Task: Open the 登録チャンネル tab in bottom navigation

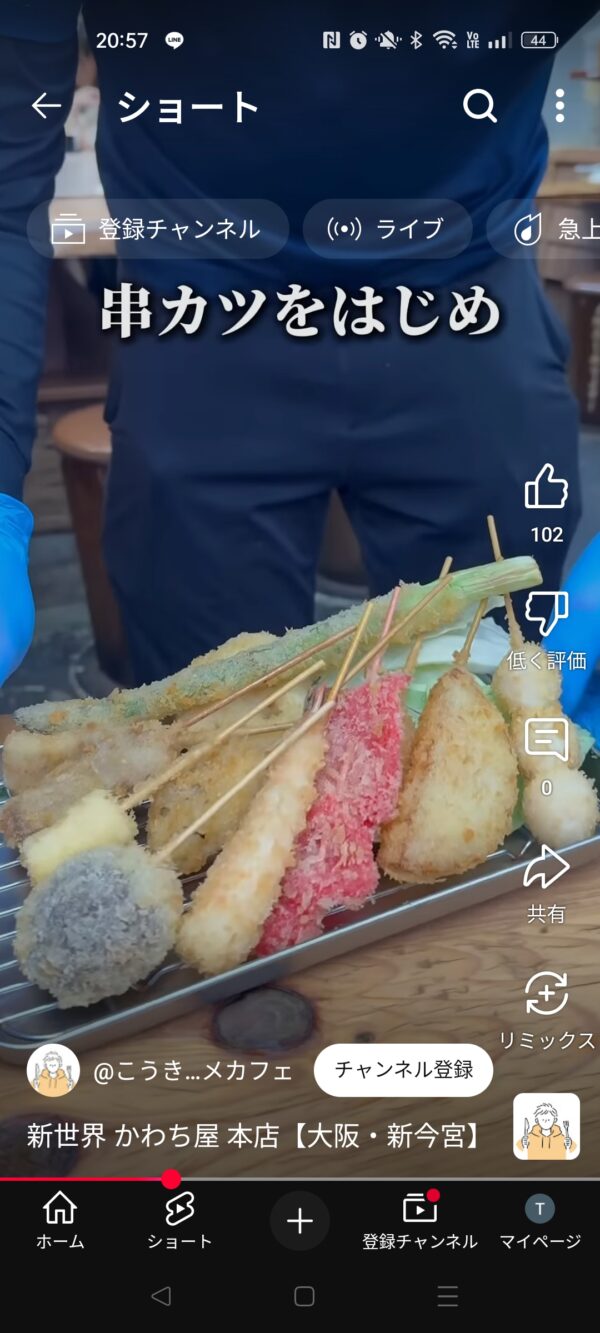Action: coord(420,1221)
